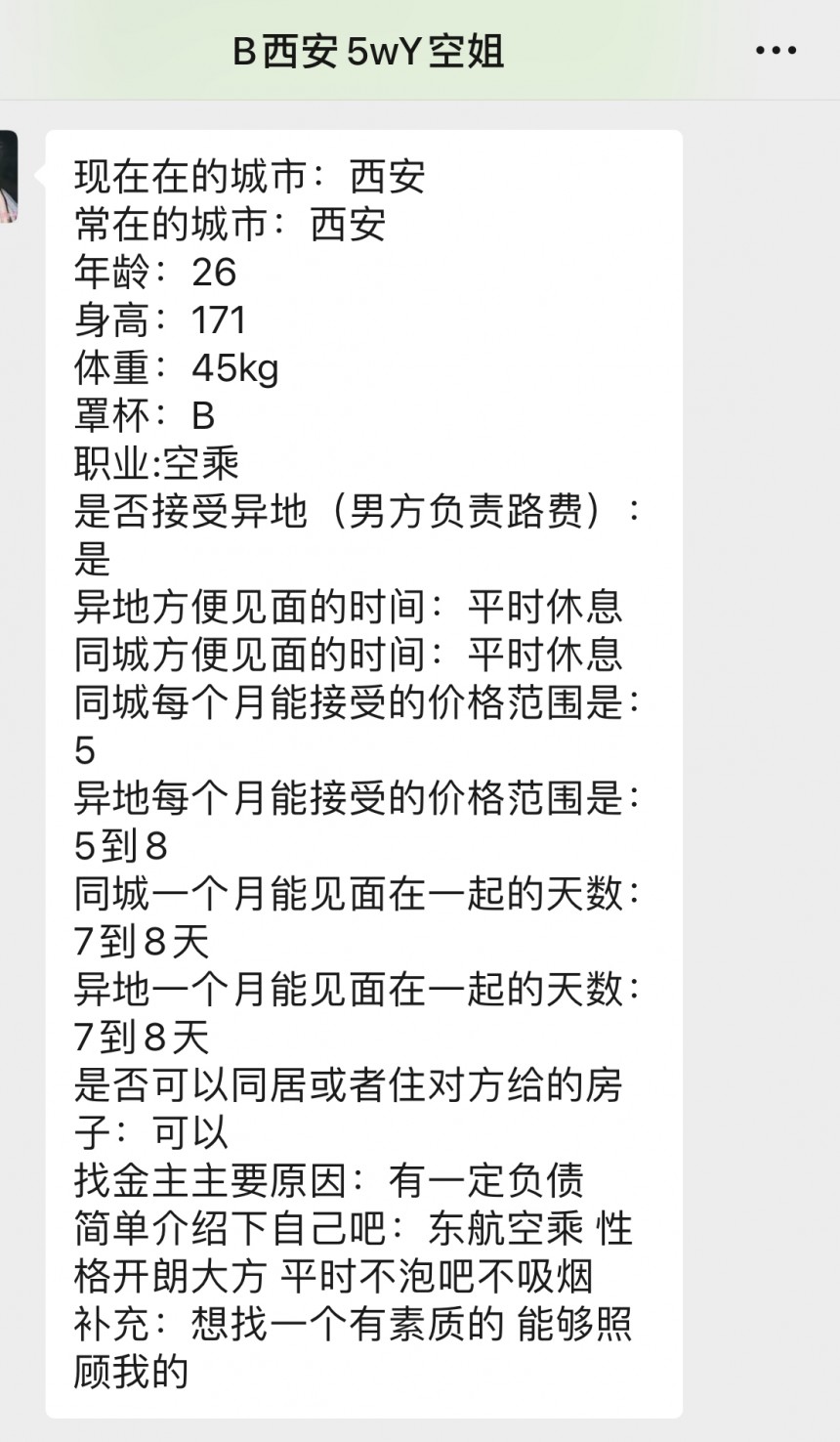The width and height of the screenshot is (840, 1442).
Task: Tap the sender's profile avatar
Action: coord(9,177)
